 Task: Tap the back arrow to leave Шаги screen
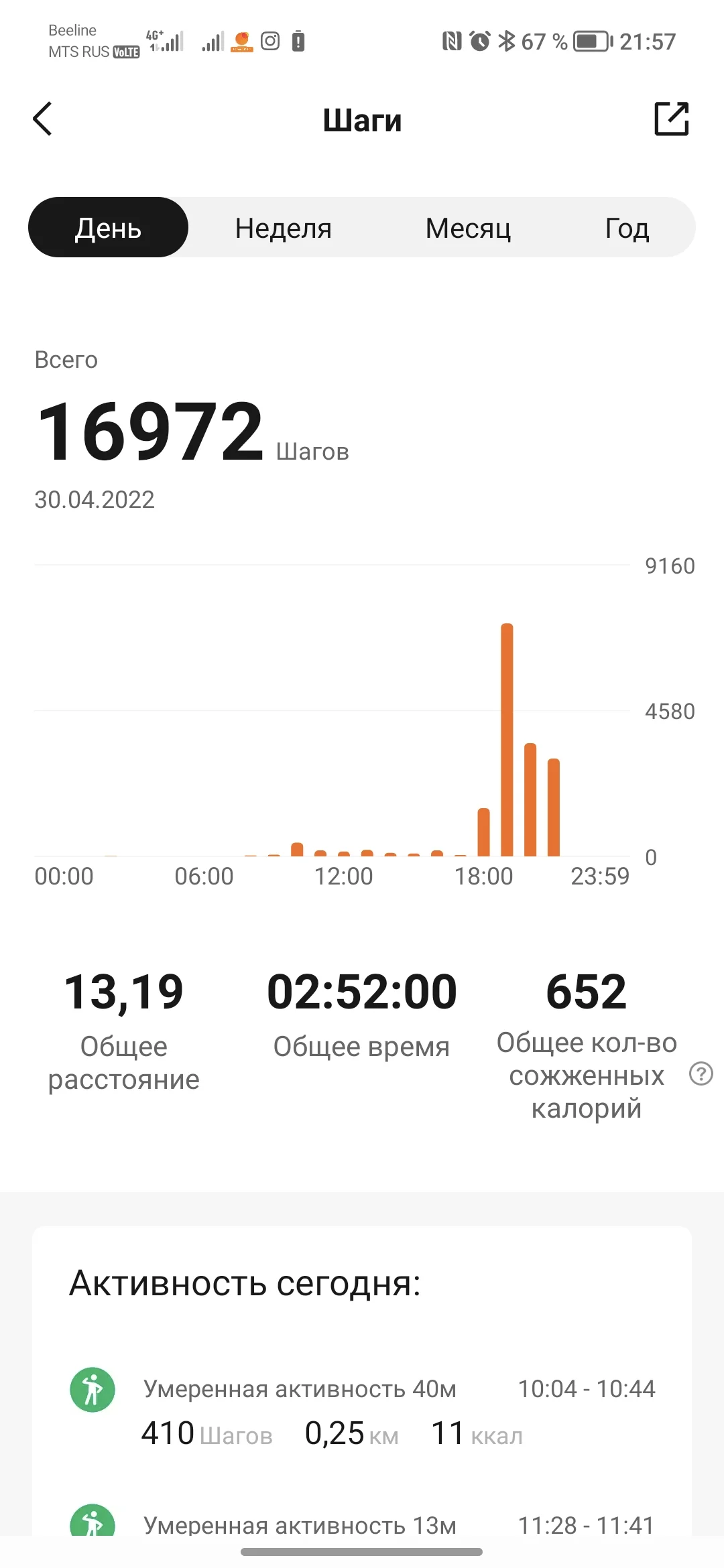point(42,119)
